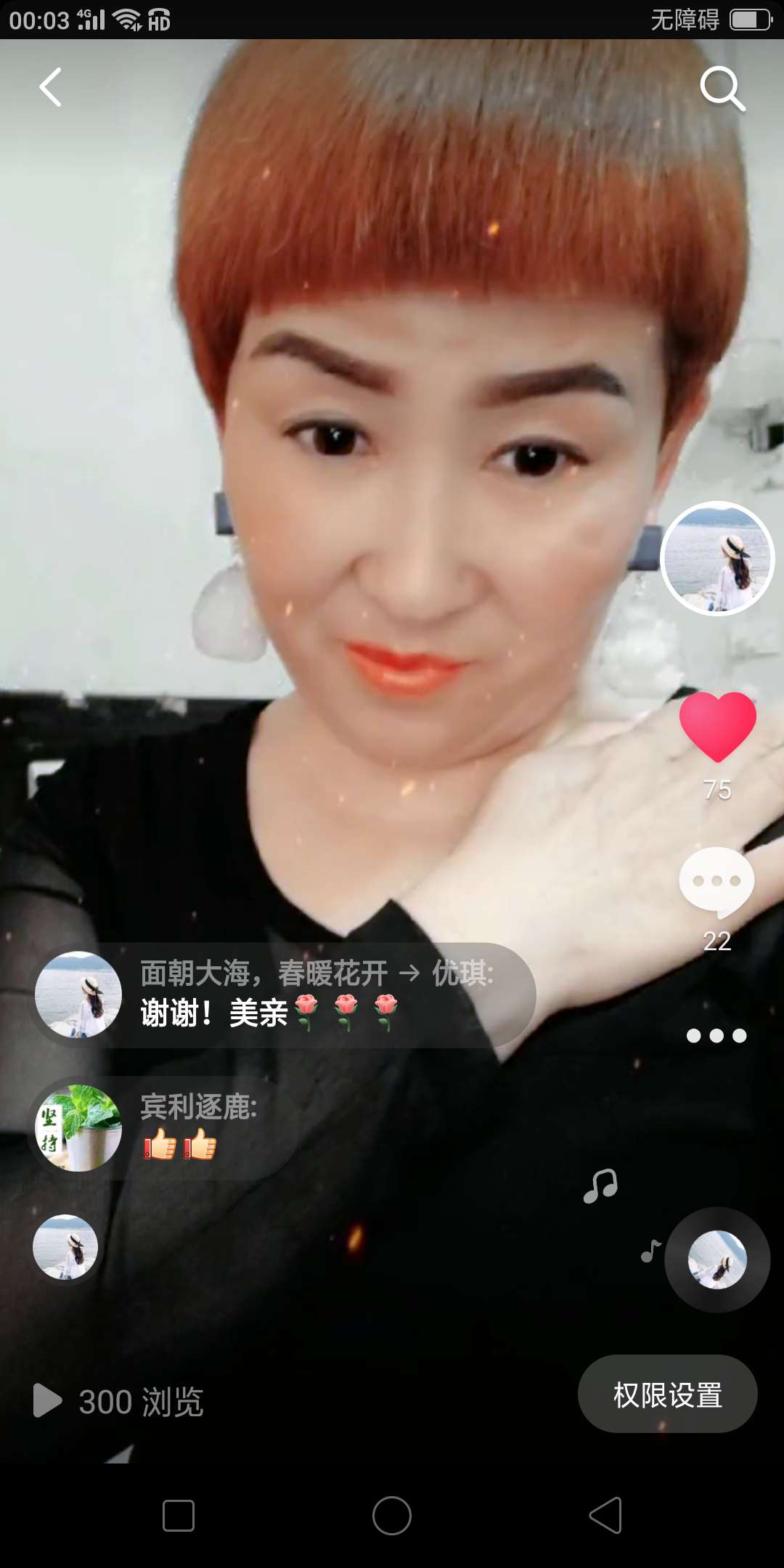This screenshot has height=1568, width=784.
Task: Open the three-dot more options menu
Action: (x=716, y=1036)
